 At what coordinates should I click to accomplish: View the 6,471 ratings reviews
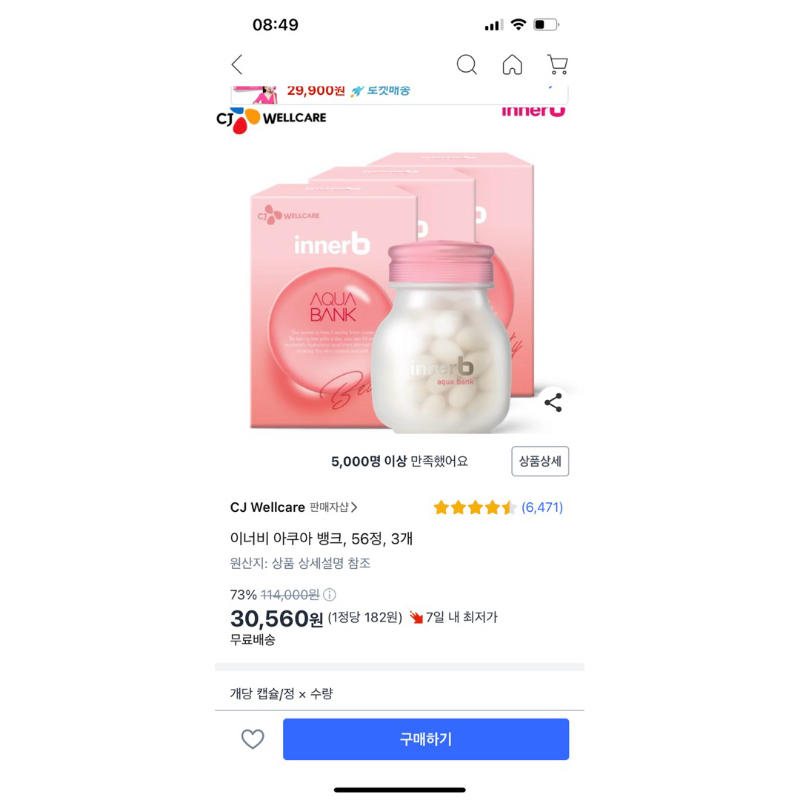pyautogui.click(x=542, y=507)
